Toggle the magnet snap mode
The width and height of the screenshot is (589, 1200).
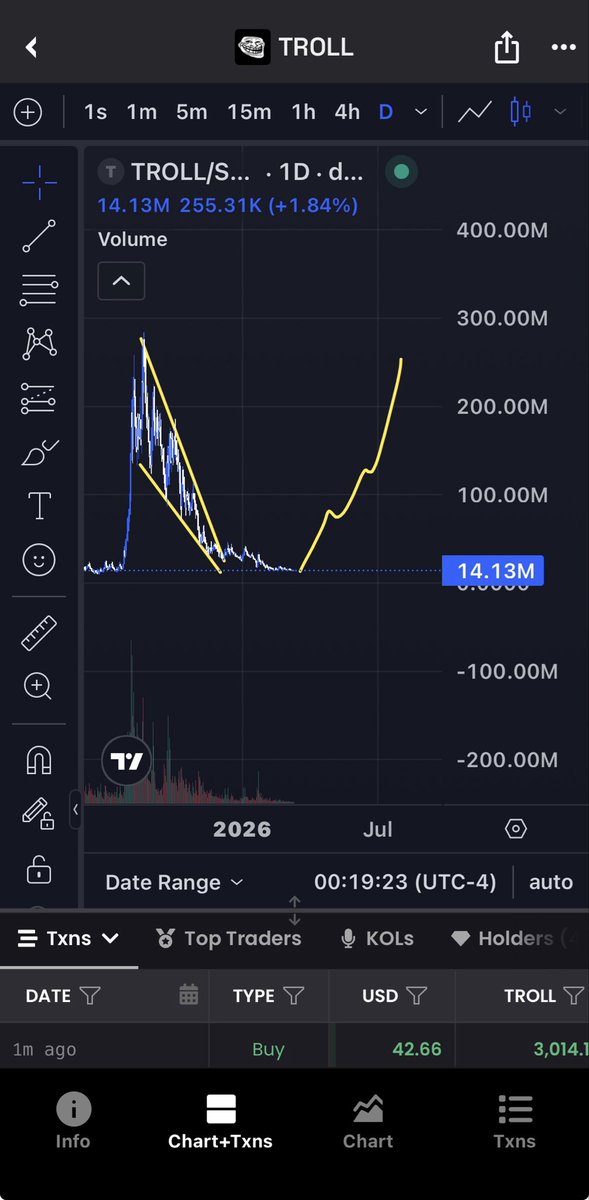(x=38, y=761)
